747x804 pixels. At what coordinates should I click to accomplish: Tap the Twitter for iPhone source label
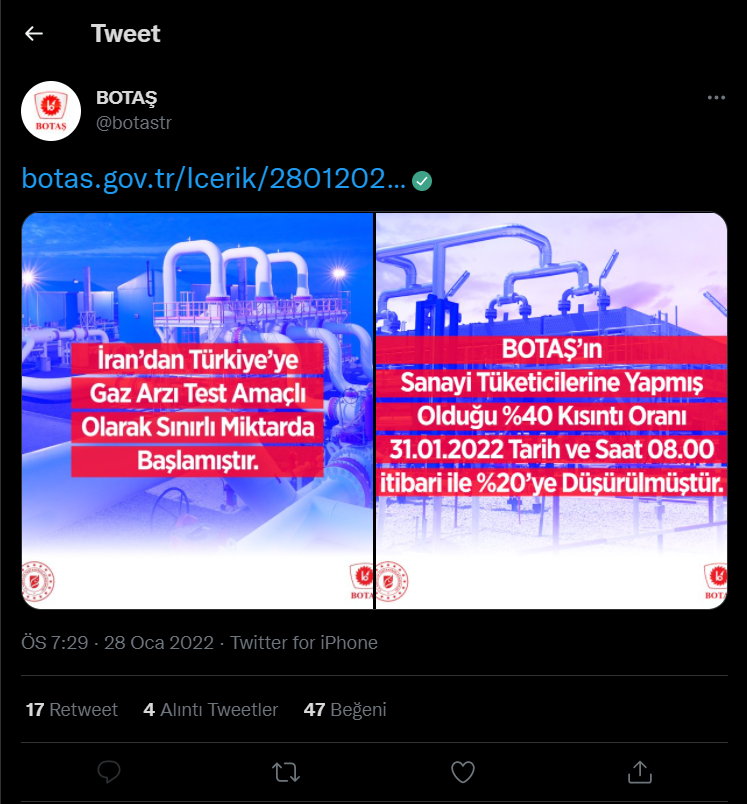coord(304,642)
